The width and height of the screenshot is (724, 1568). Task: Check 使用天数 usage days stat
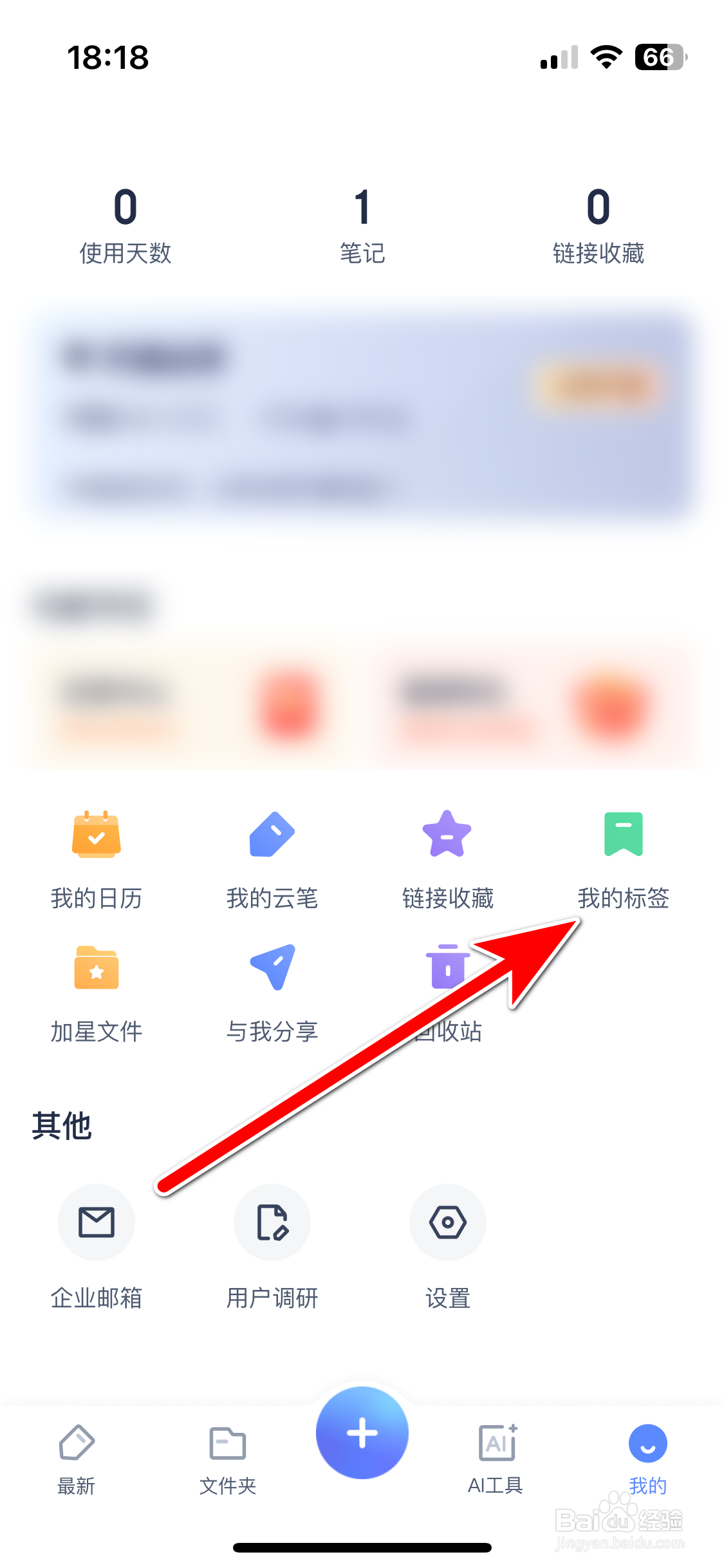125,225
